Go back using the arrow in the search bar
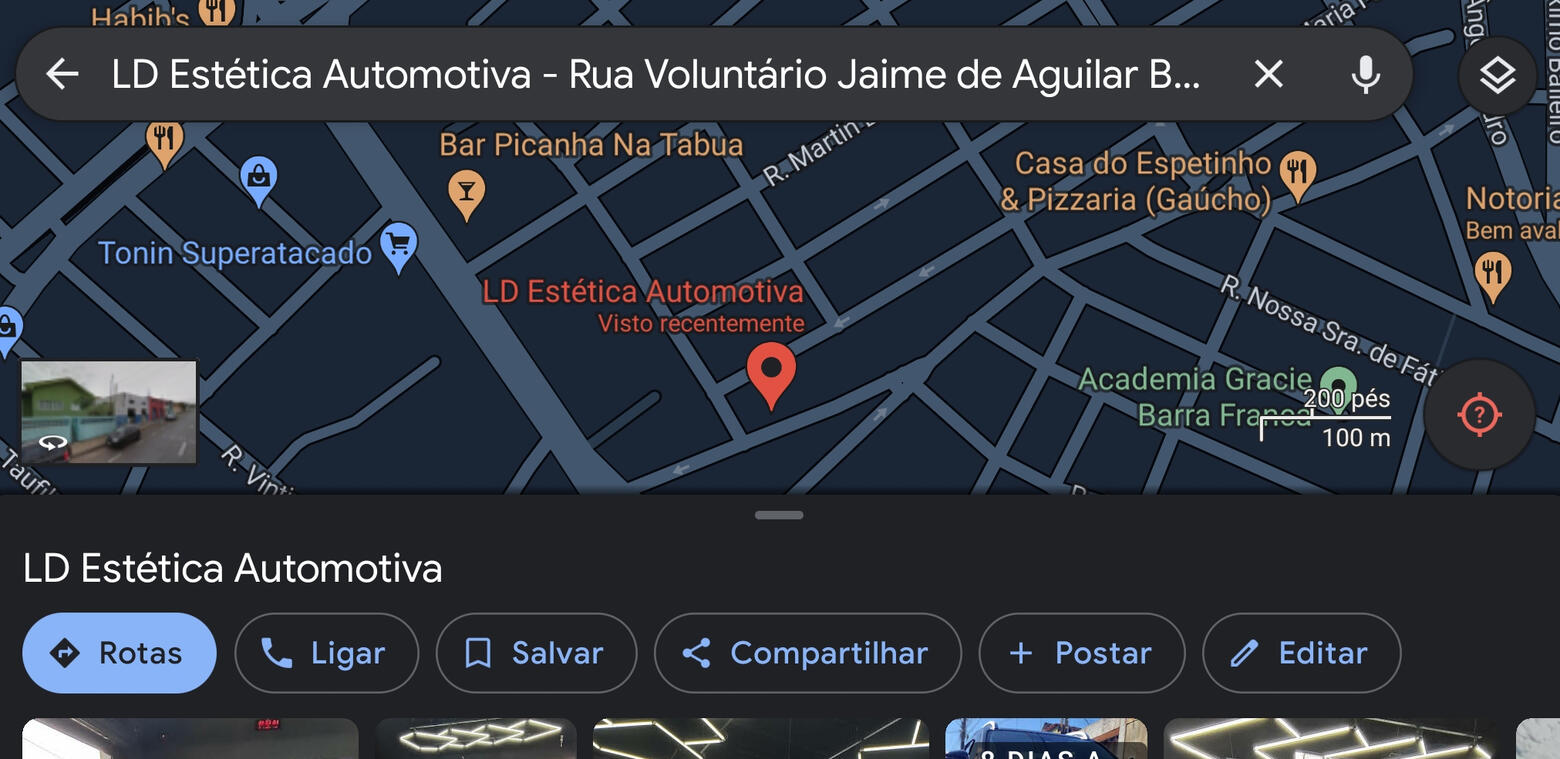 point(62,74)
